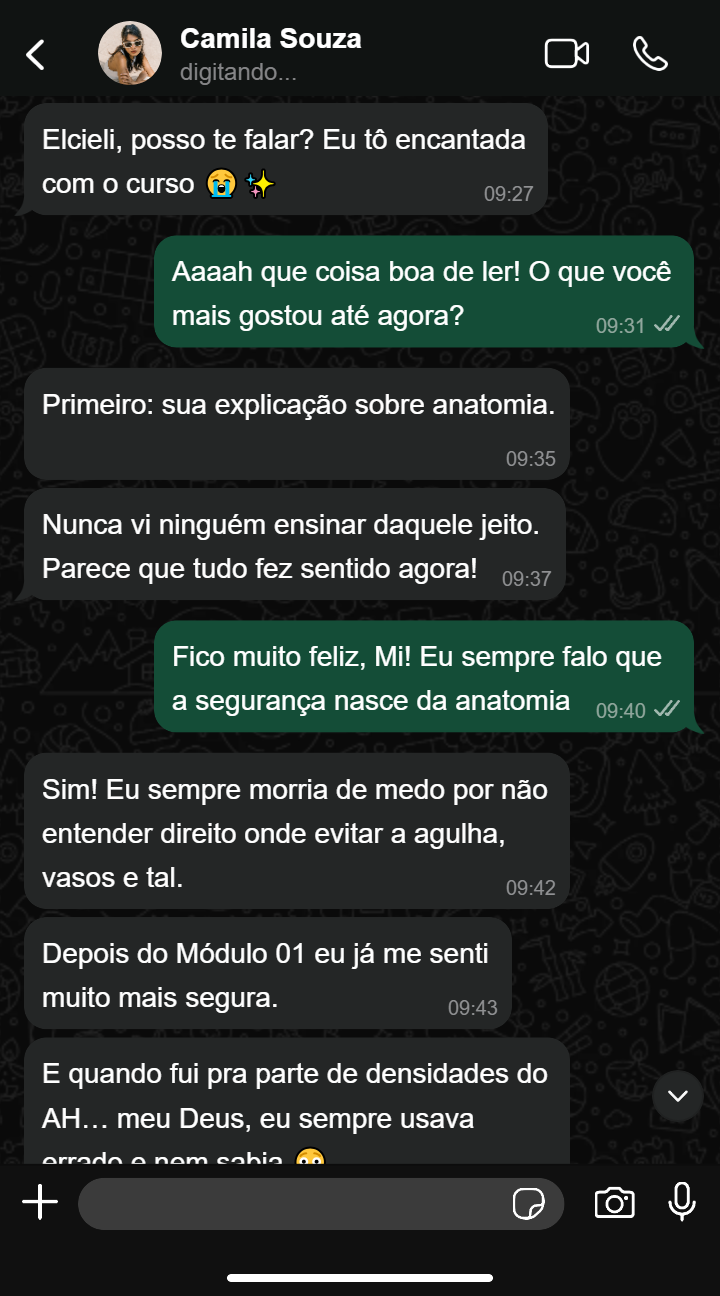Focus the message text field

coord(290,1204)
